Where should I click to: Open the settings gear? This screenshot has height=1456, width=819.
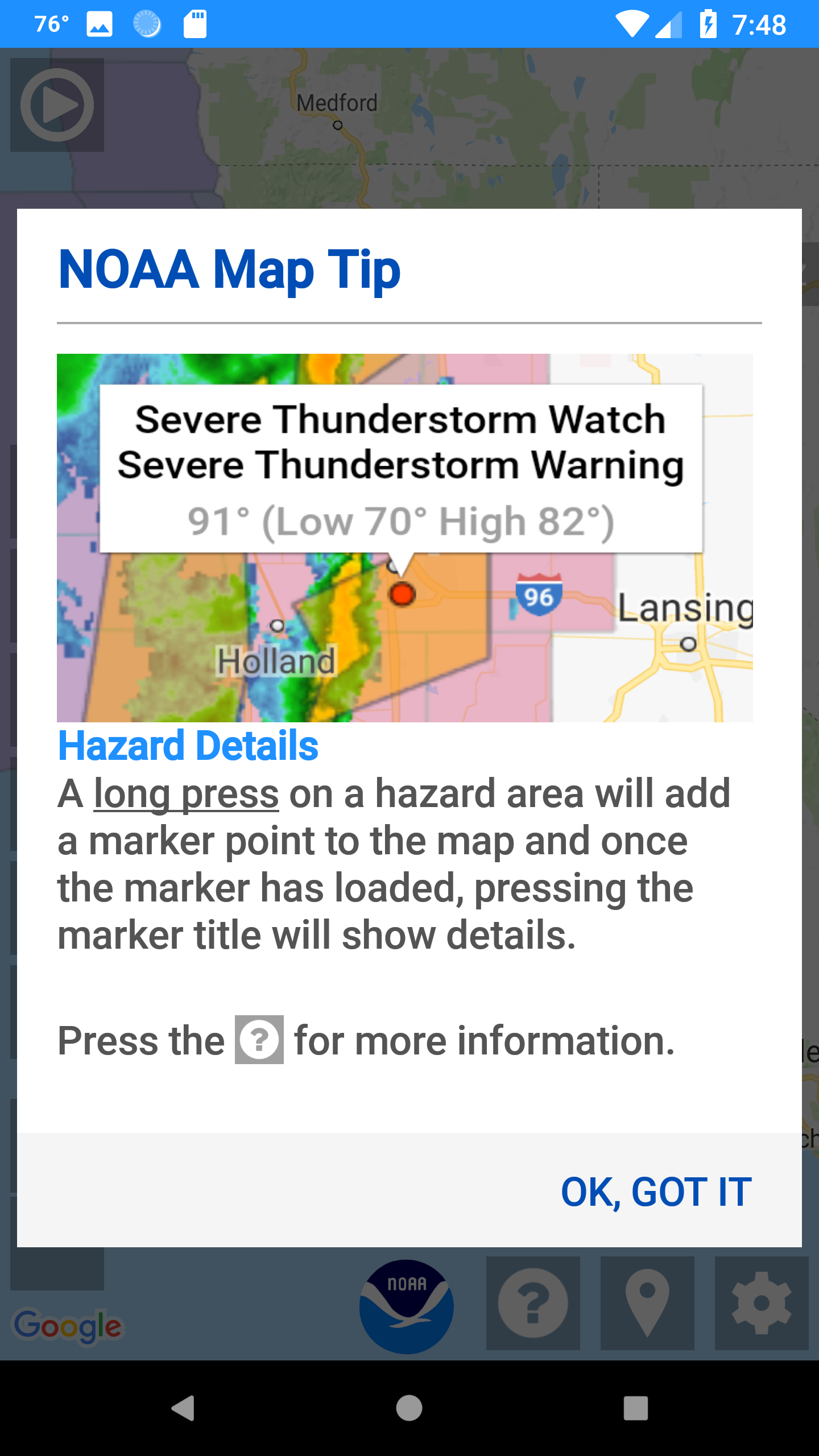(762, 1302)
